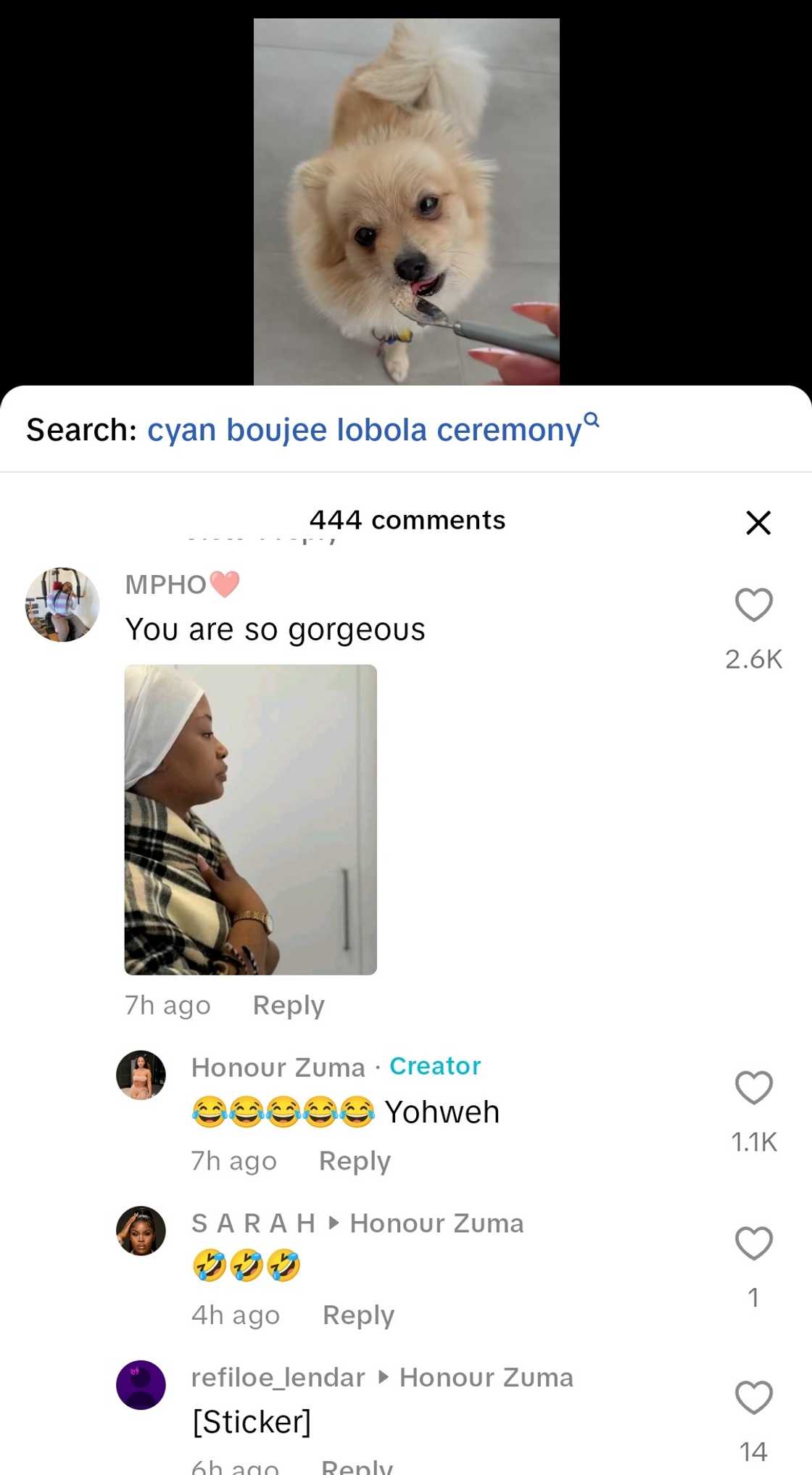Image resolution: width=812 pixels, height=1475 pixels.
Task: Open Honour Zuma's profile avatar
Action: click(x=141, y=1075)
